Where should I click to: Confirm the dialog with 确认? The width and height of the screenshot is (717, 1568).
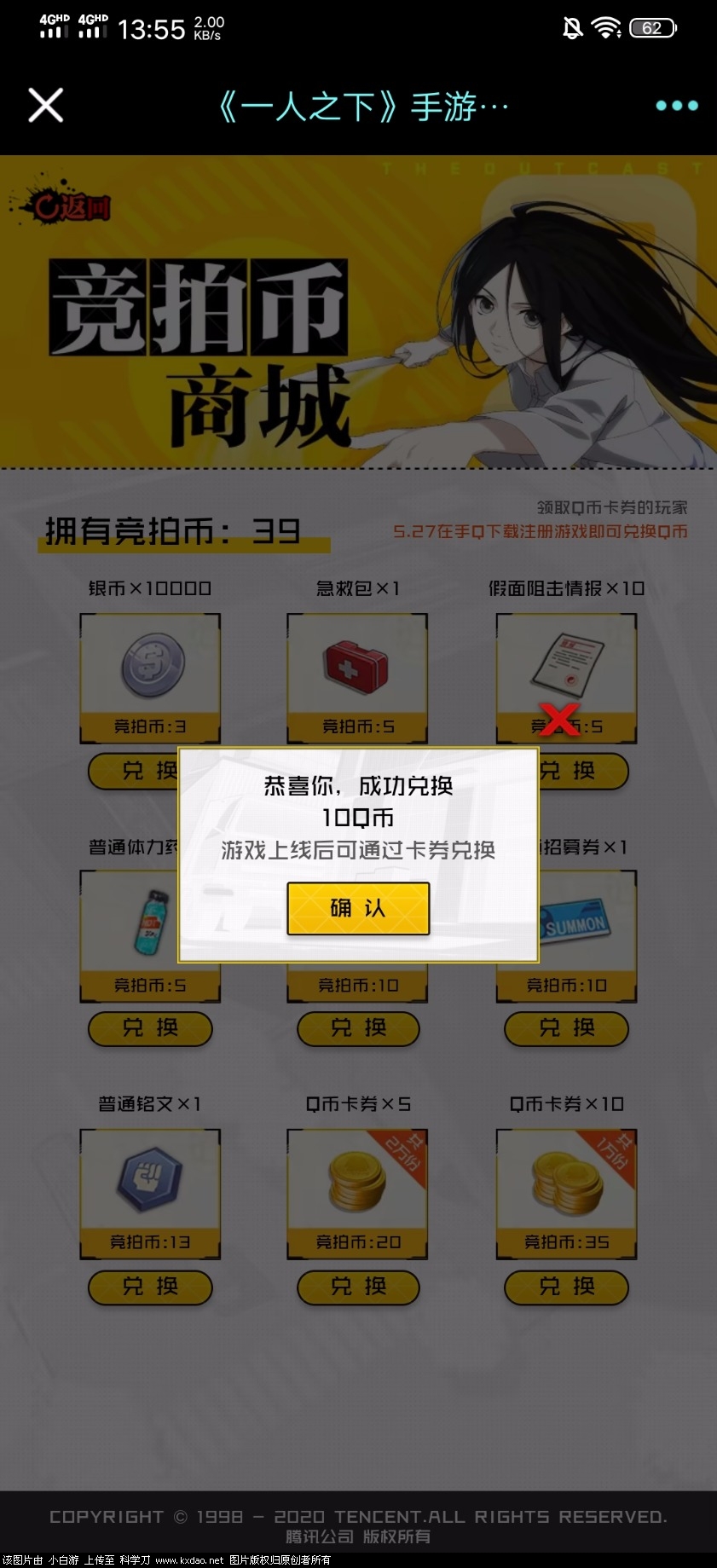(358, 908)
